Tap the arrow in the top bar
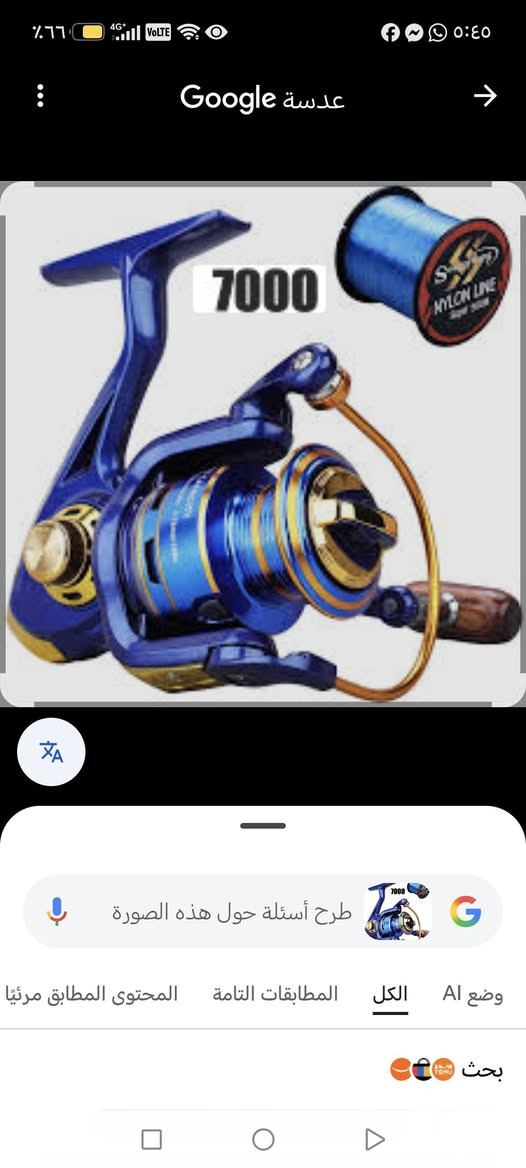The width and height of the screenshot is (526, 1168). coord(485,95)
